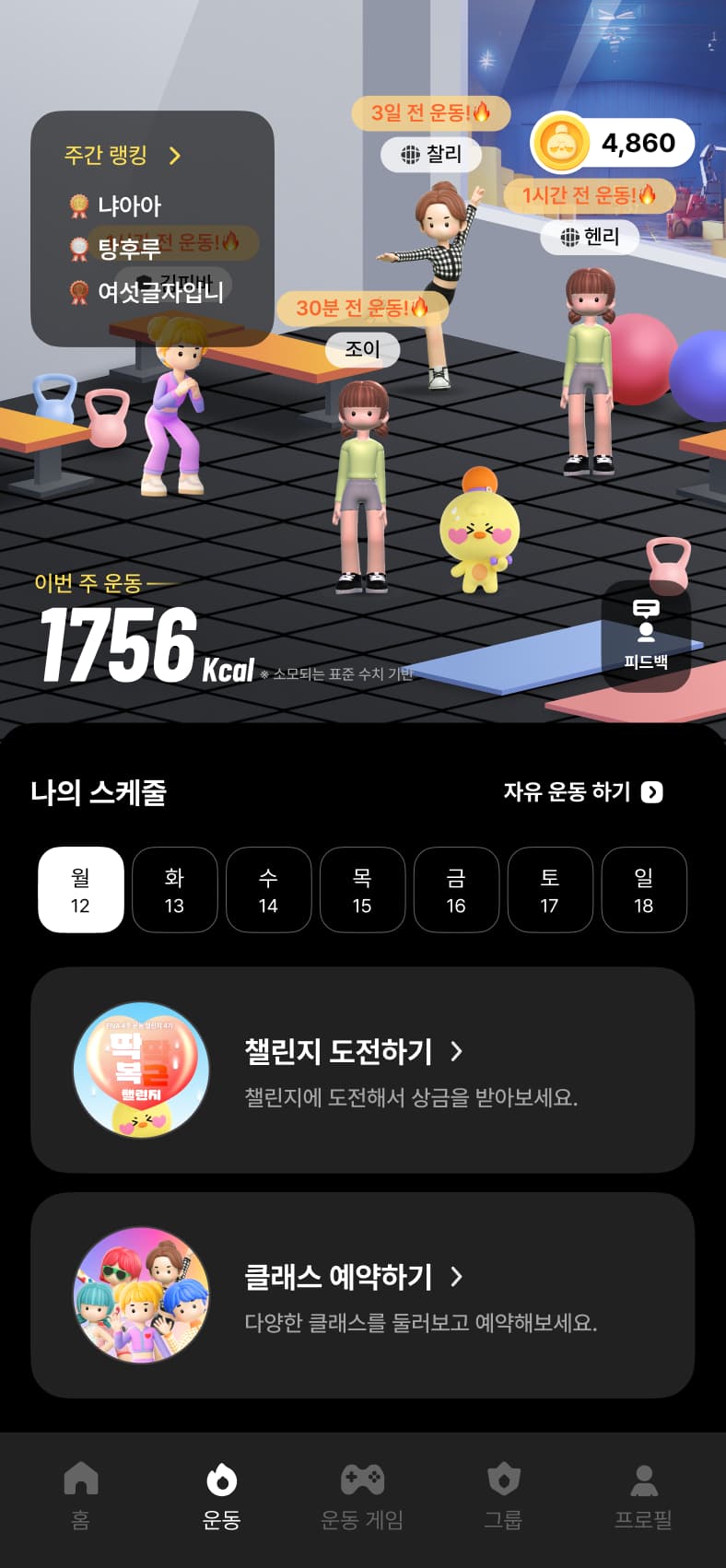Tap the pink 딱붙 challenge badge thumbnail
Image resolution: width=726 pixels, height=1568 pixels.
coord(140,1069)
